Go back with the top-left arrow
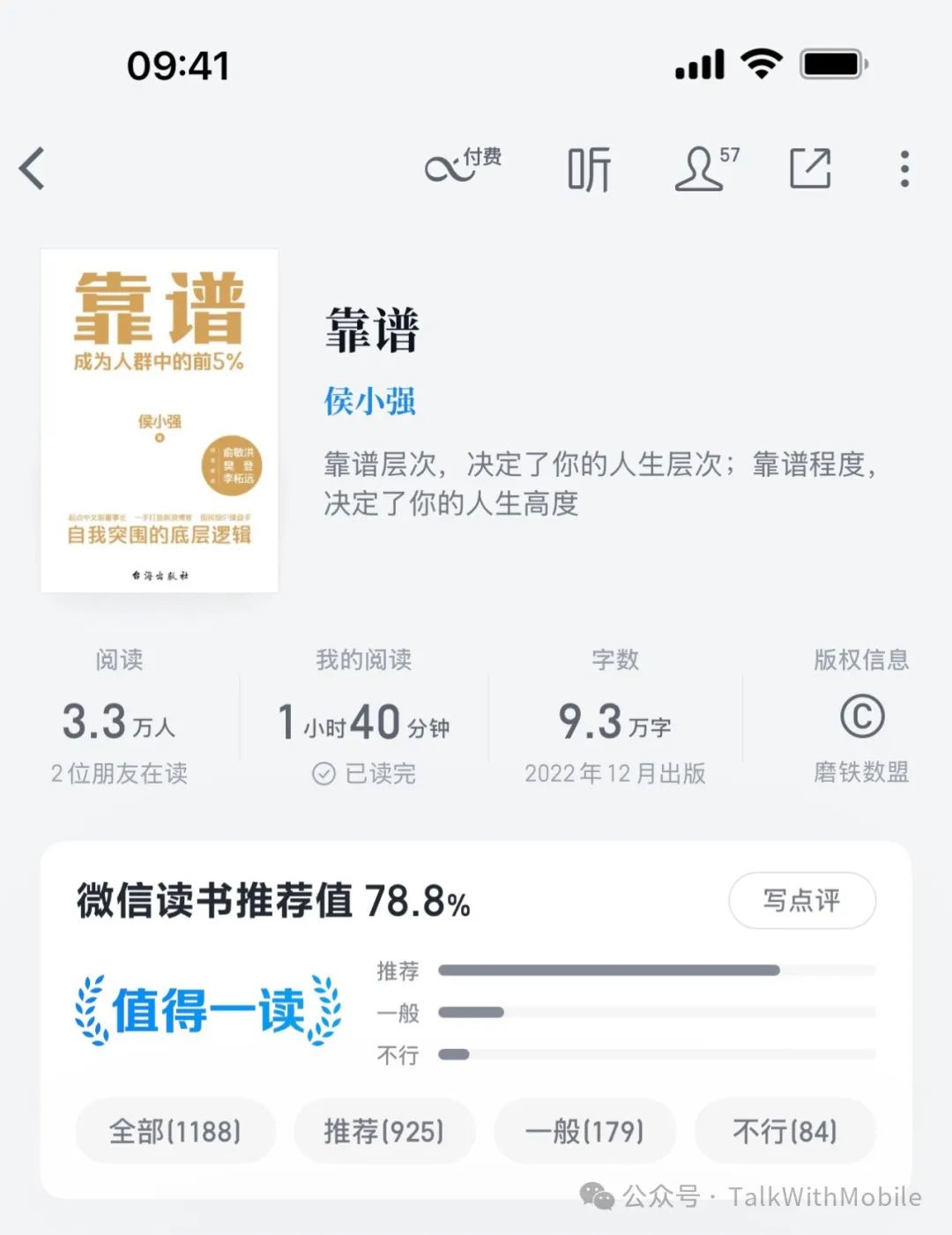The height and width of the screenshot is (1235, 952). coord(33,168)
